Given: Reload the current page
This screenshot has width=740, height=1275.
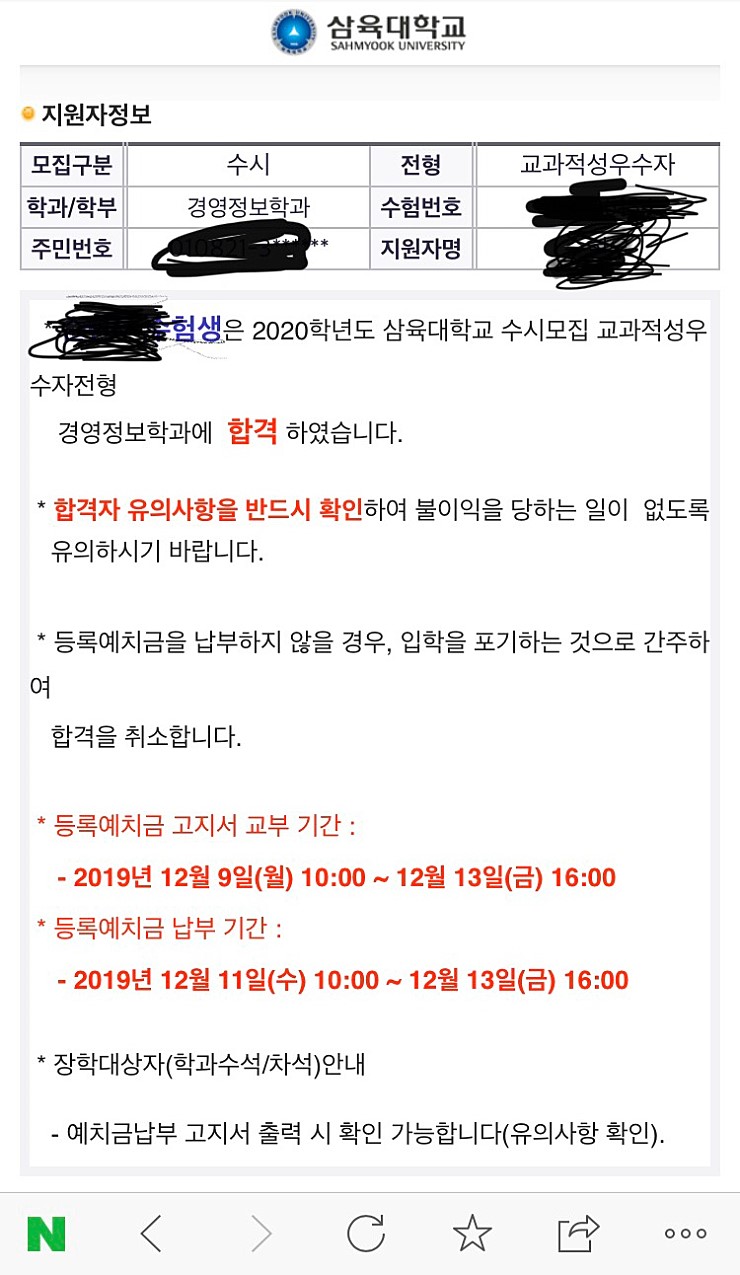Looking at the screenshot, I should click(366, 1234).
